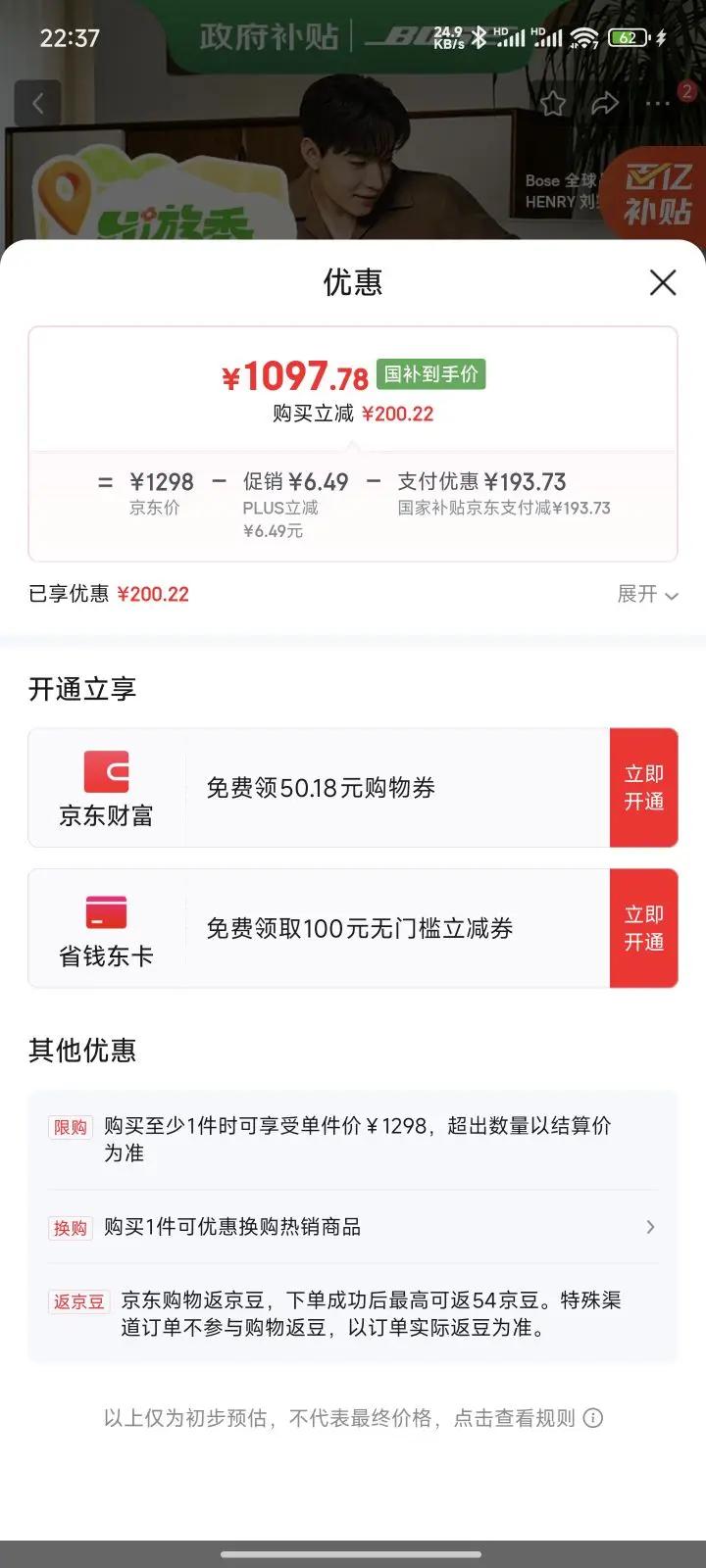The width and height of the screenshot is (706, 1568).
Task: View the rules via 点击查看规则
Action: [528, 1418]
